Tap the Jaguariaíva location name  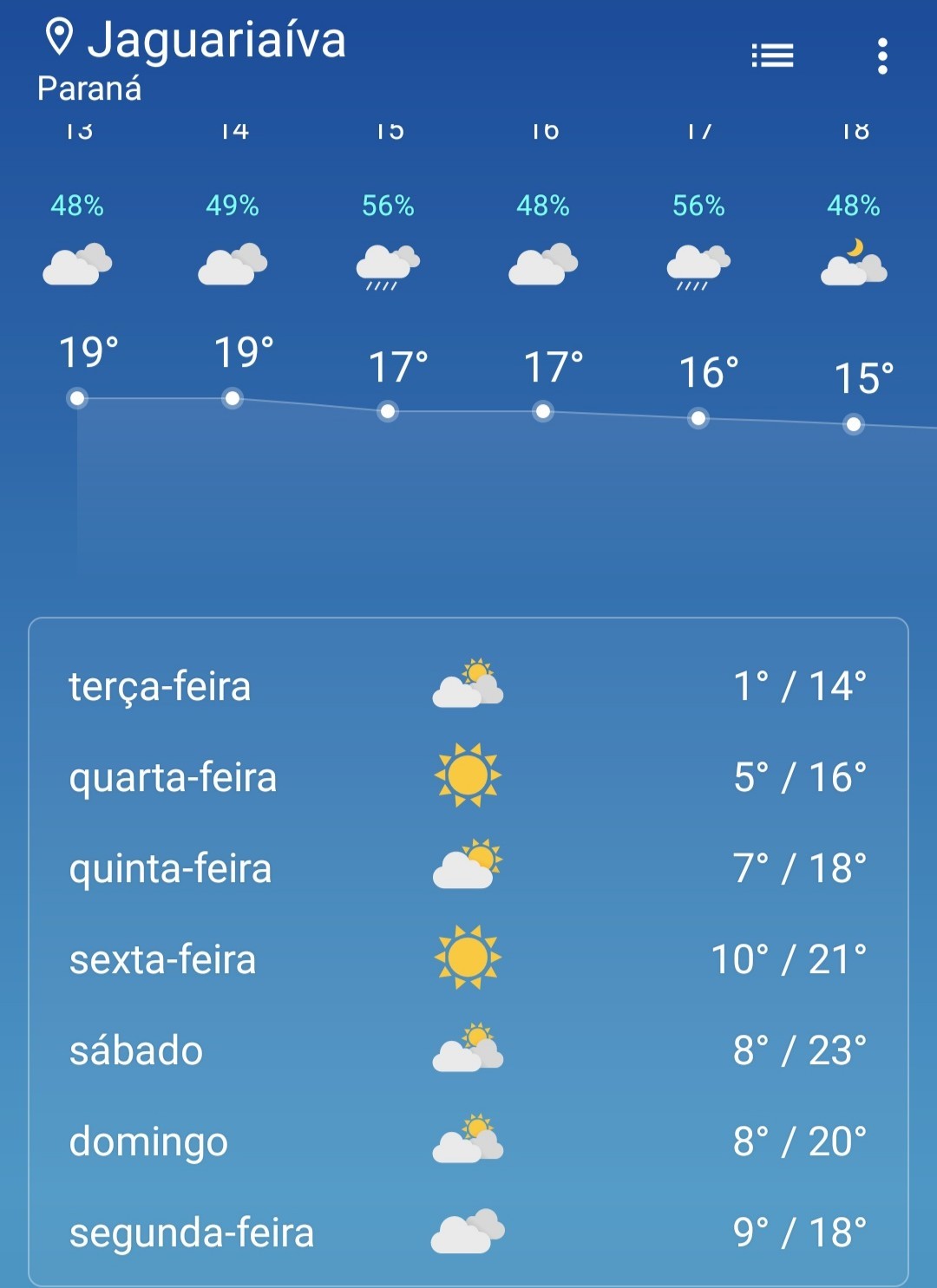[216, 40]
